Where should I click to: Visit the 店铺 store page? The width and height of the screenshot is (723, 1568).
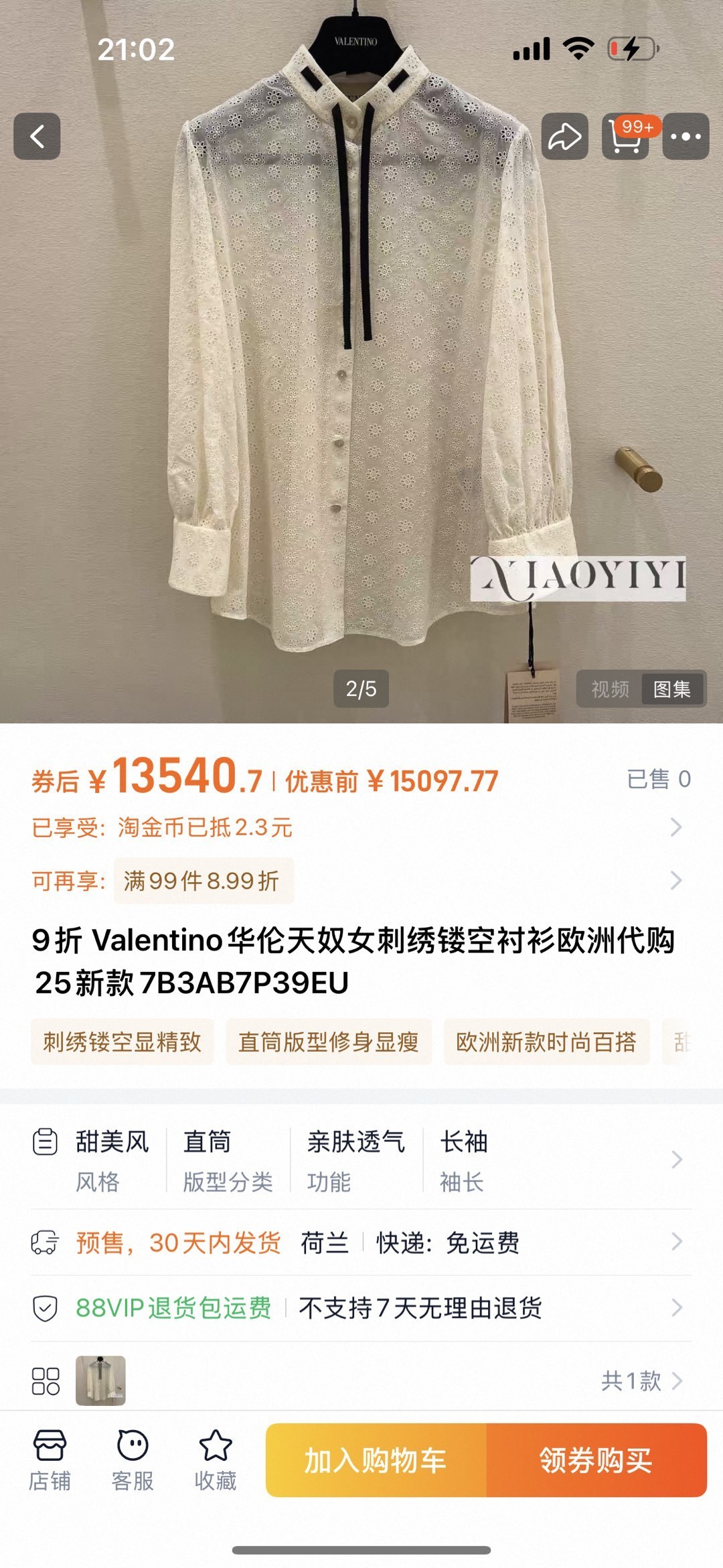(50, 1460)
